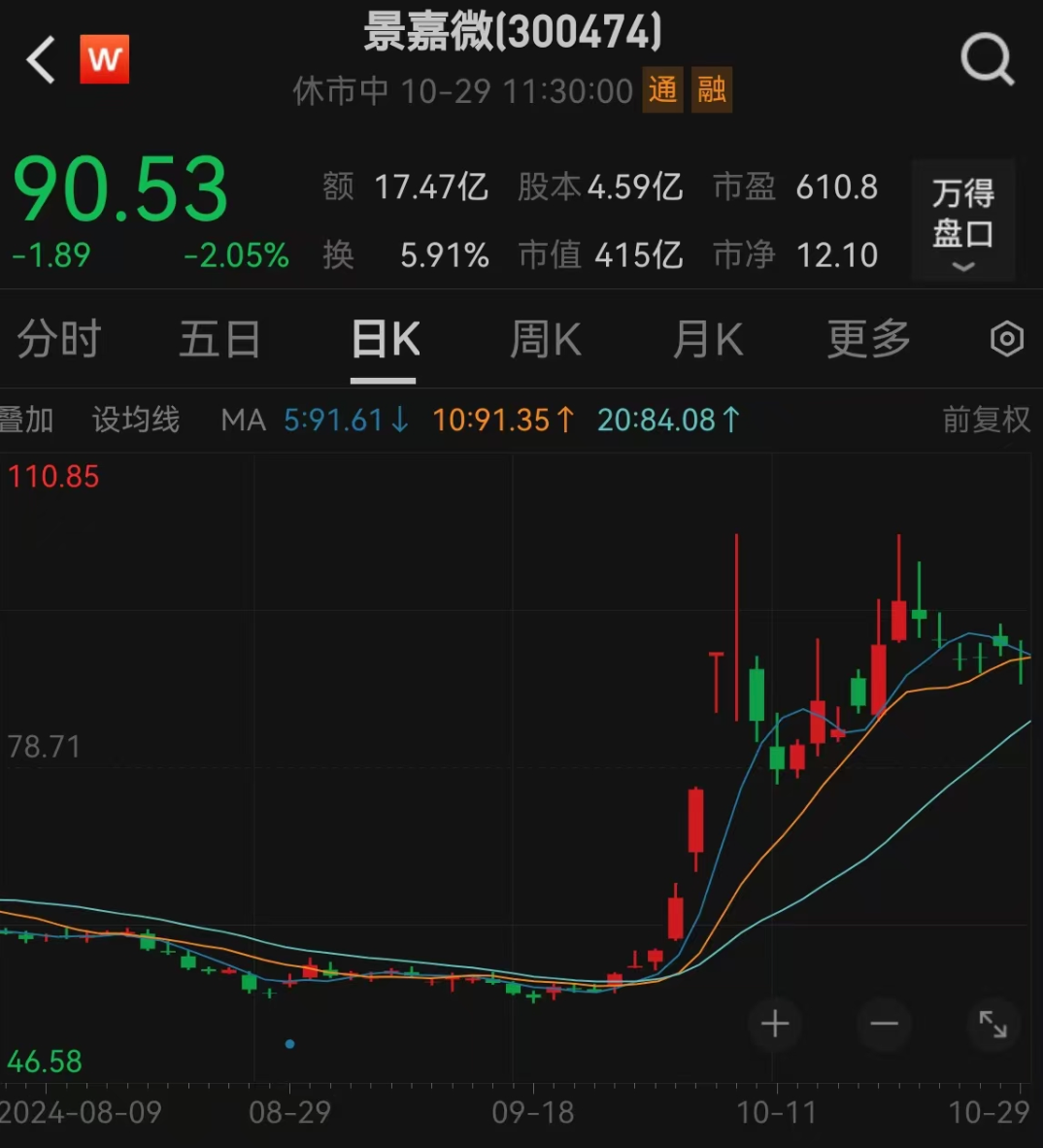The width and height of the screenshot is (1043, 1148).
Task: Zoom out the chart with the minus icon
Action: [x=883, y=1024]
